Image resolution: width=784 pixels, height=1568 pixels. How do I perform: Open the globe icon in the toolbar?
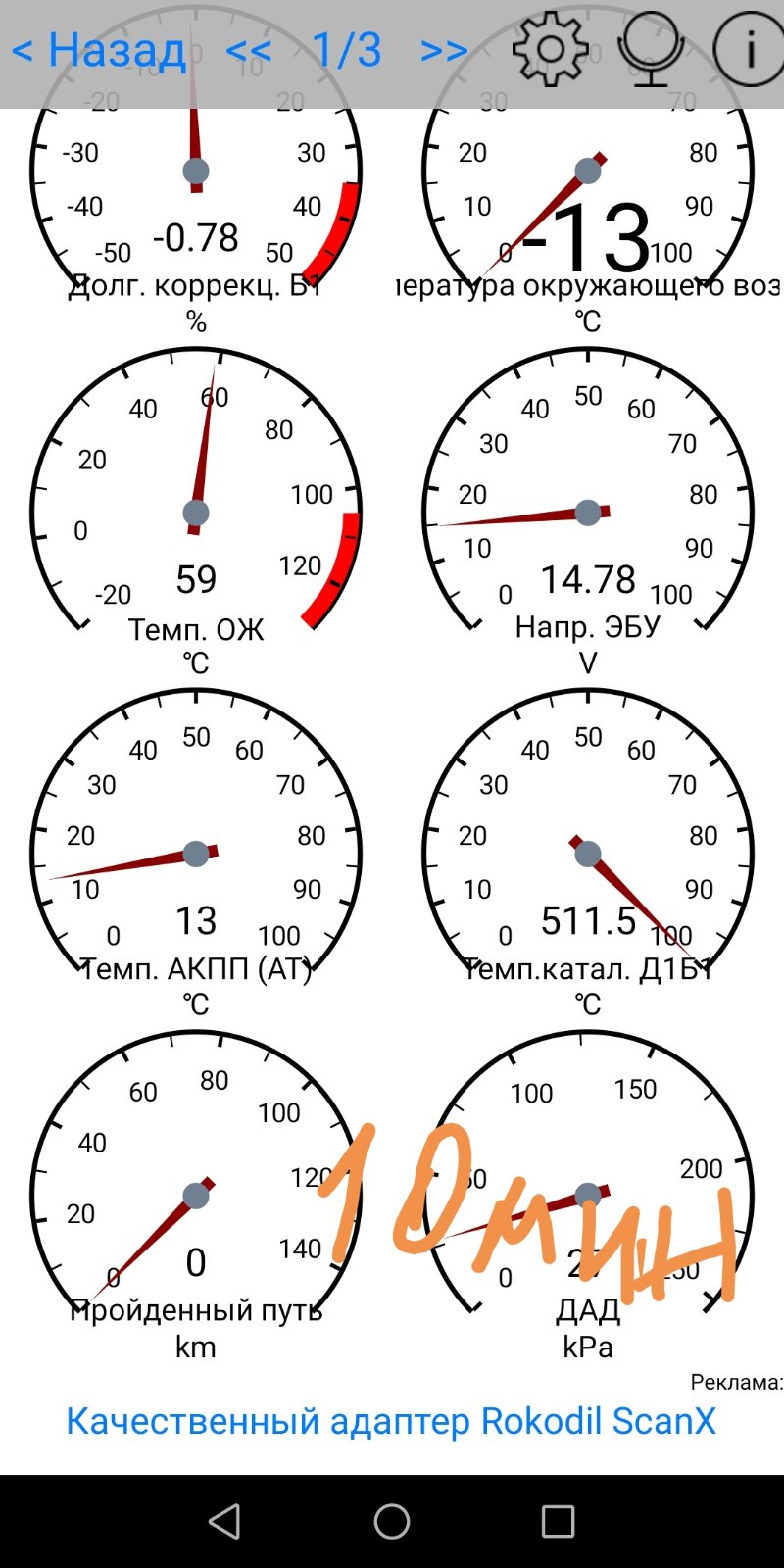pyautogui.click(x=651, y=48)
